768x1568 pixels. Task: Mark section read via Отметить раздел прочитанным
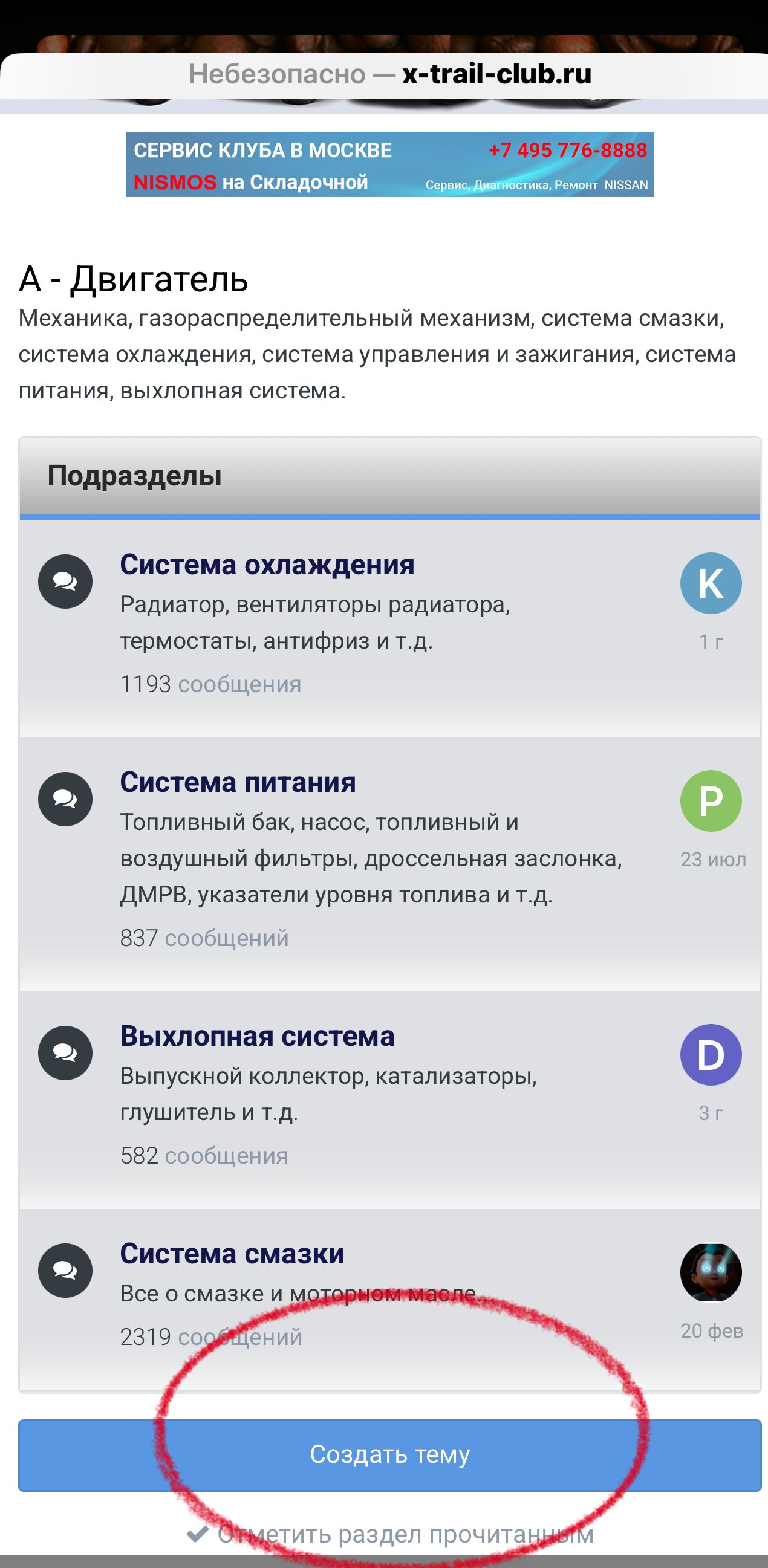point(390,1535)
